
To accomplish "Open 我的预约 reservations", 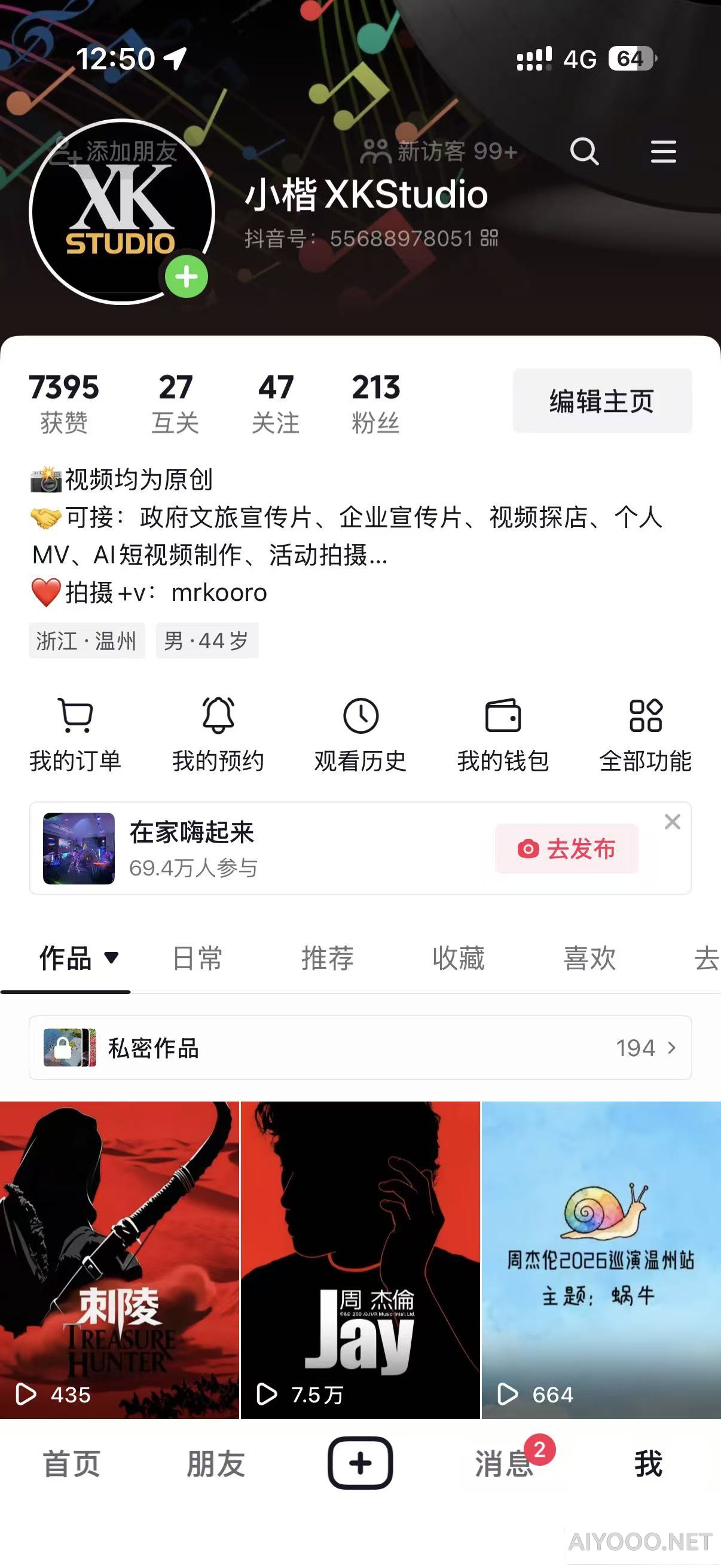I will [x=218, y=734].
